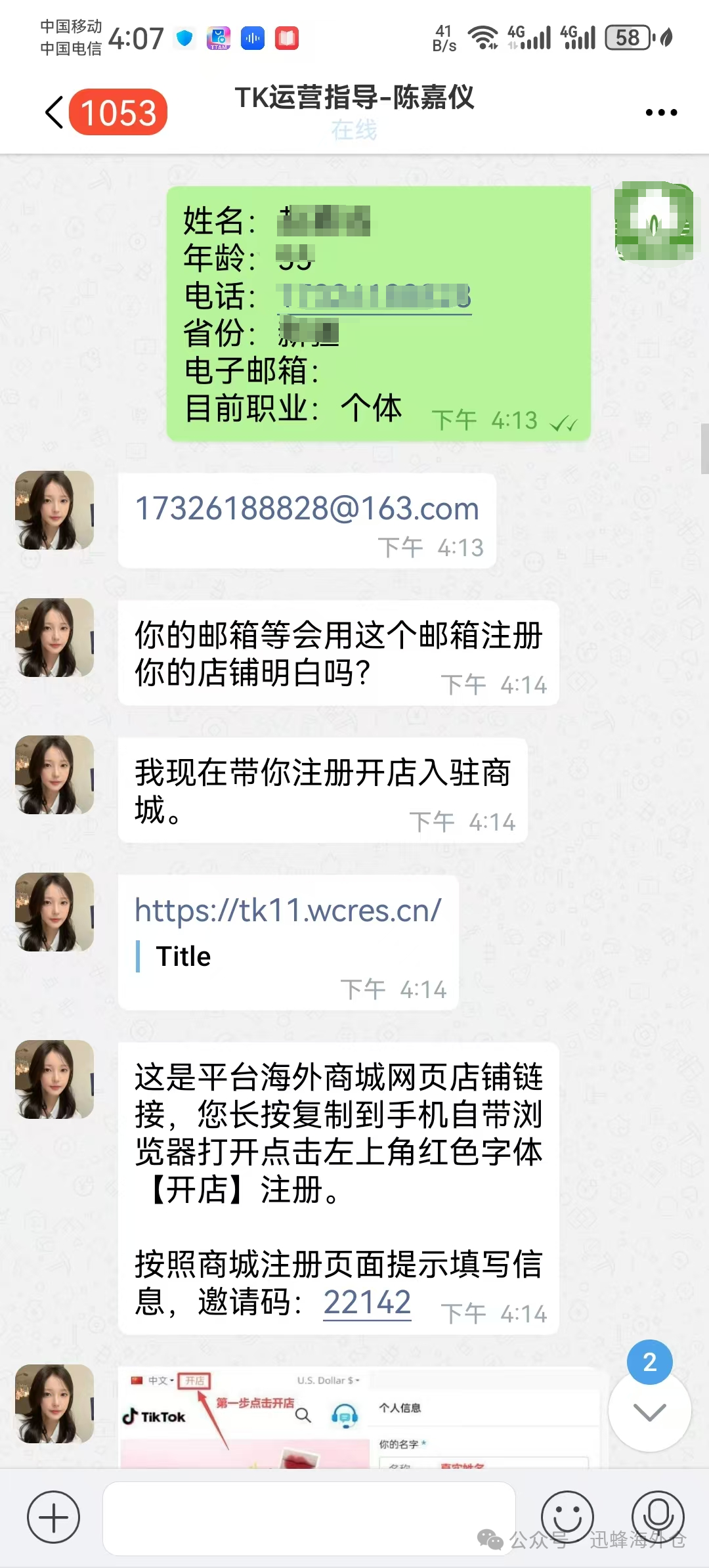Open the attachment plus button
Viewport: 709px width, 1568px height.
point(53,1517)
